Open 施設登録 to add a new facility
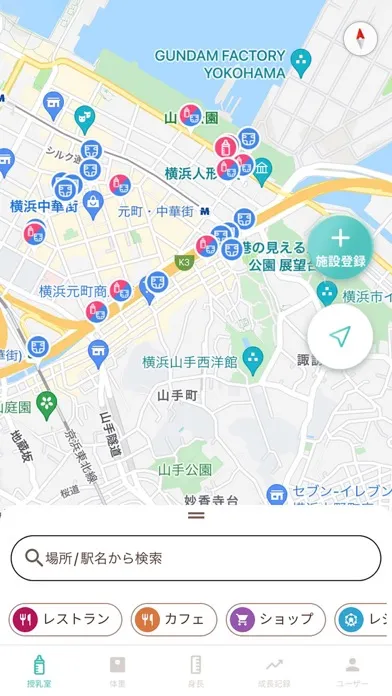 click(x=340, y=249)
